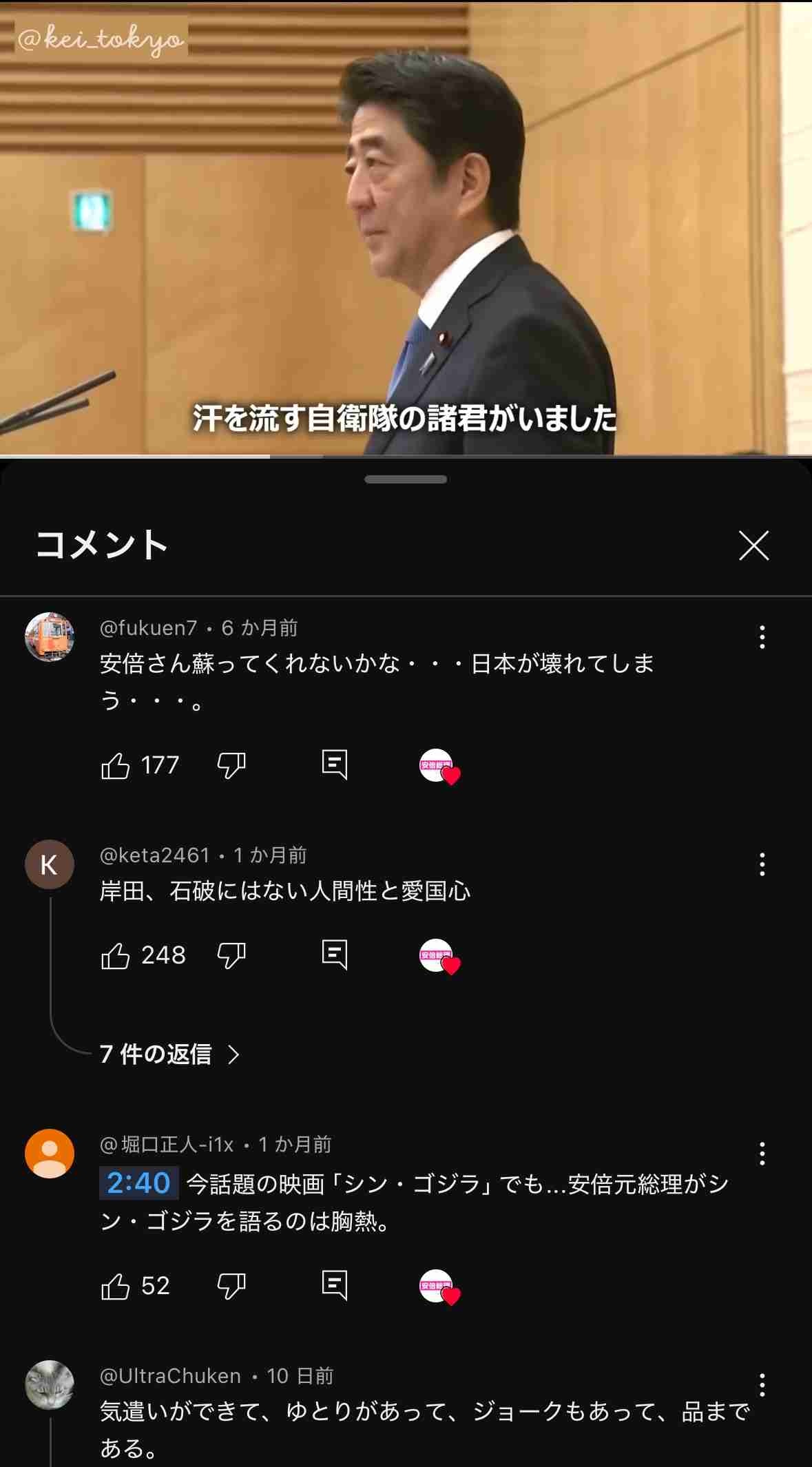Like the comment by @fukuen7
Image resolution: width=812 pixels, height=1467 pixels.
116,765
